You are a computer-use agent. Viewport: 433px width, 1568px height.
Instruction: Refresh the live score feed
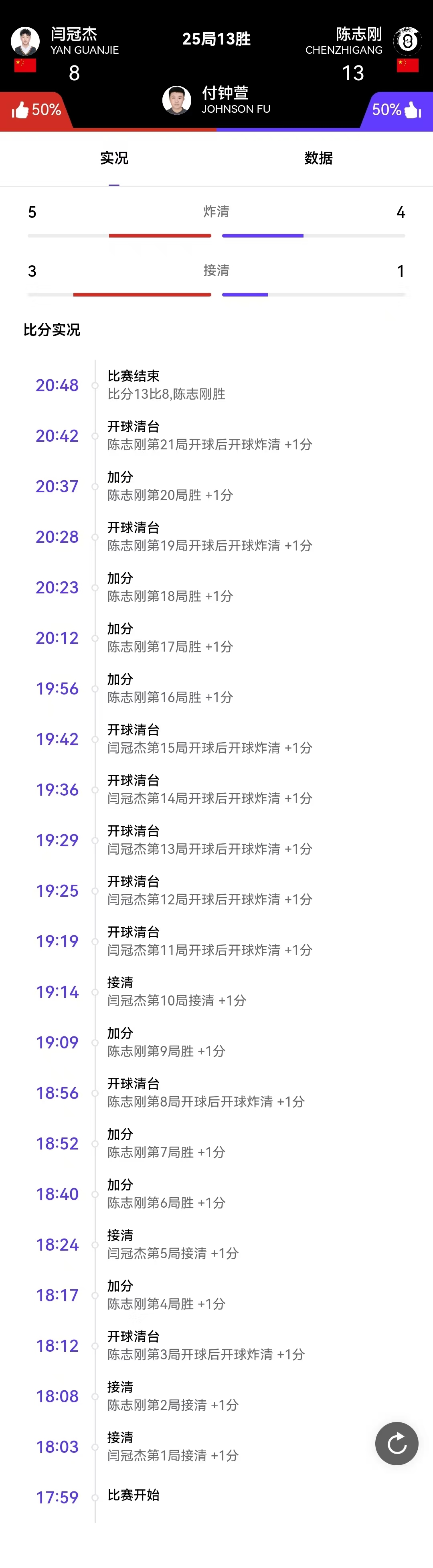(397, 1443)
